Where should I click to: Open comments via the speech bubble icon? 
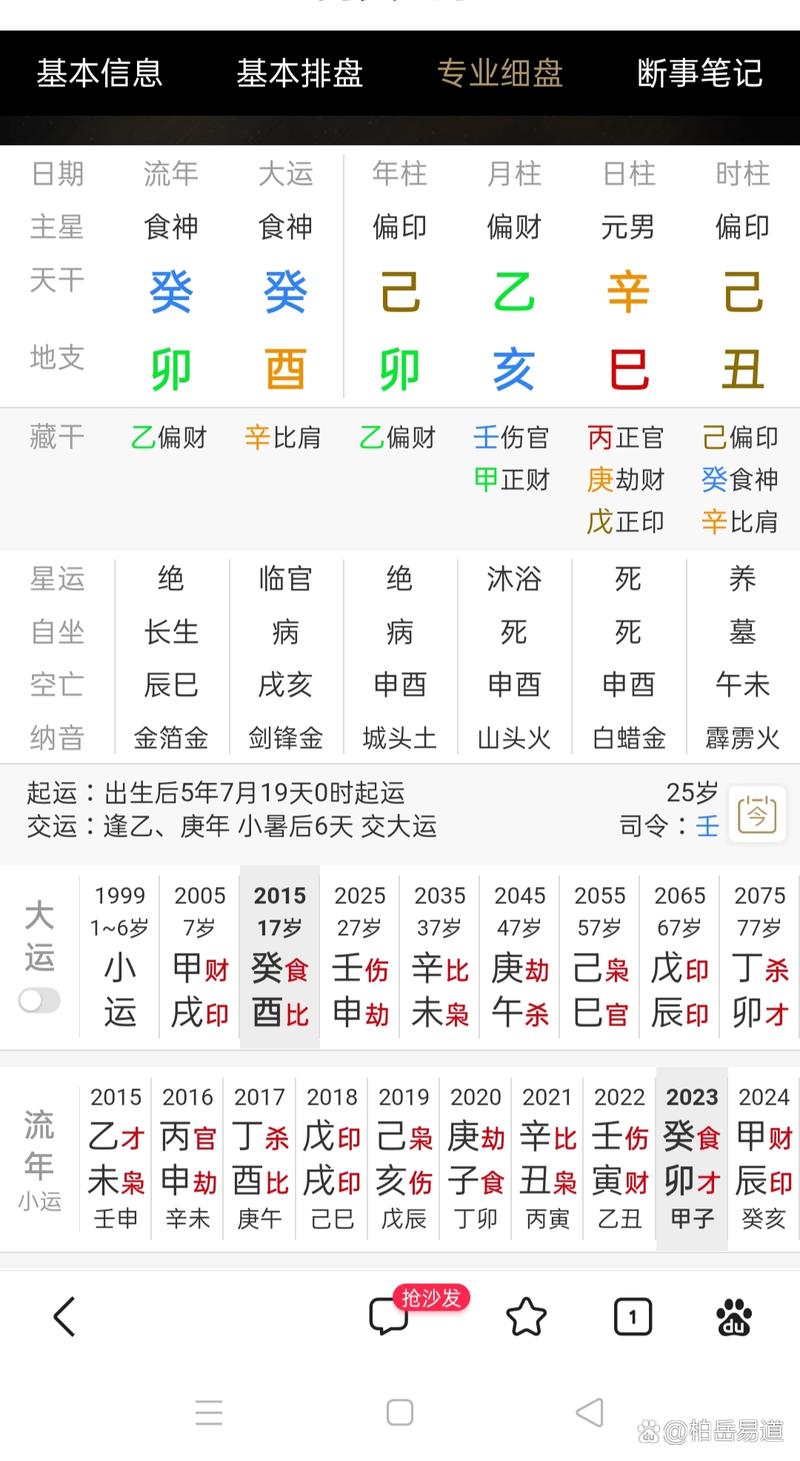pos(389,1318)
